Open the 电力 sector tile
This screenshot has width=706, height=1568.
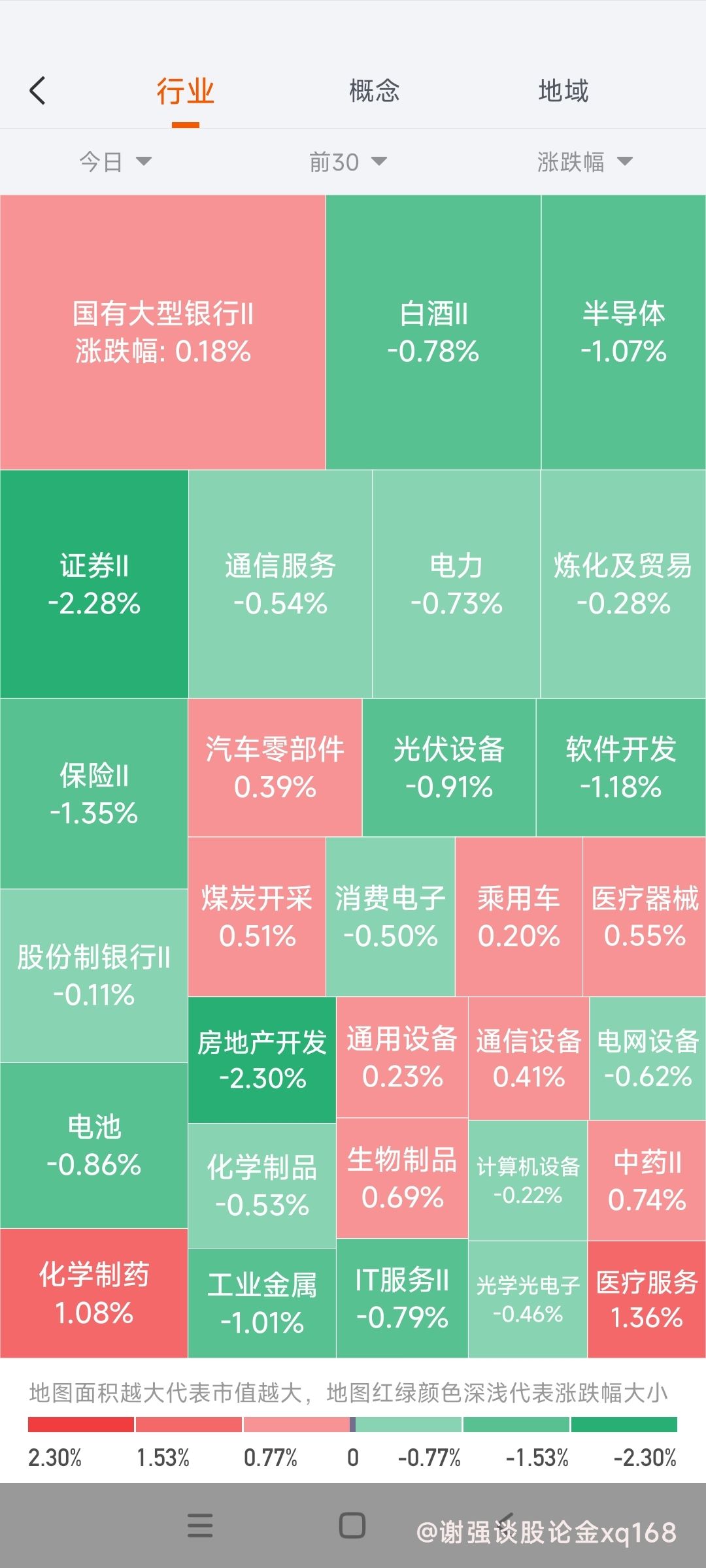[x=456, y=584]
